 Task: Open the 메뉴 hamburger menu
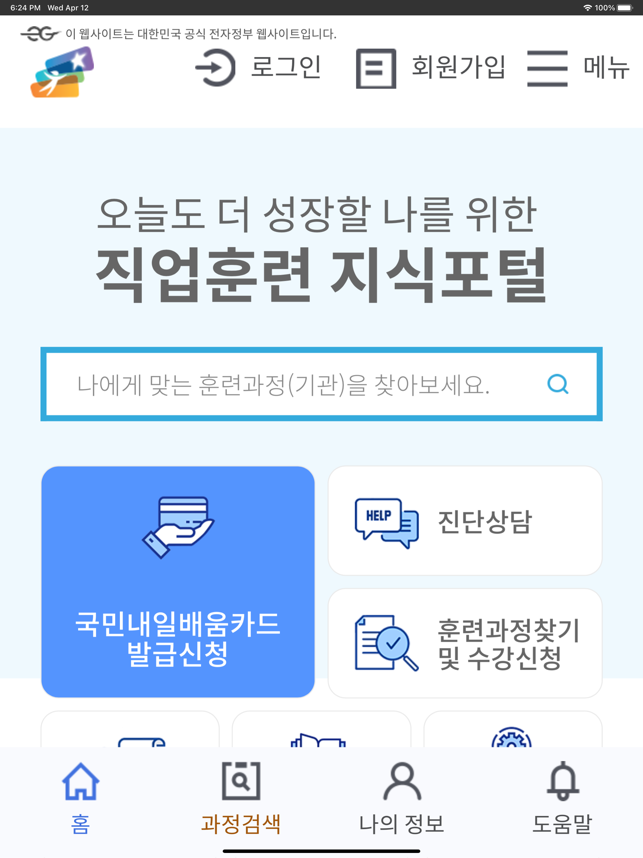(x=578, y=68)
